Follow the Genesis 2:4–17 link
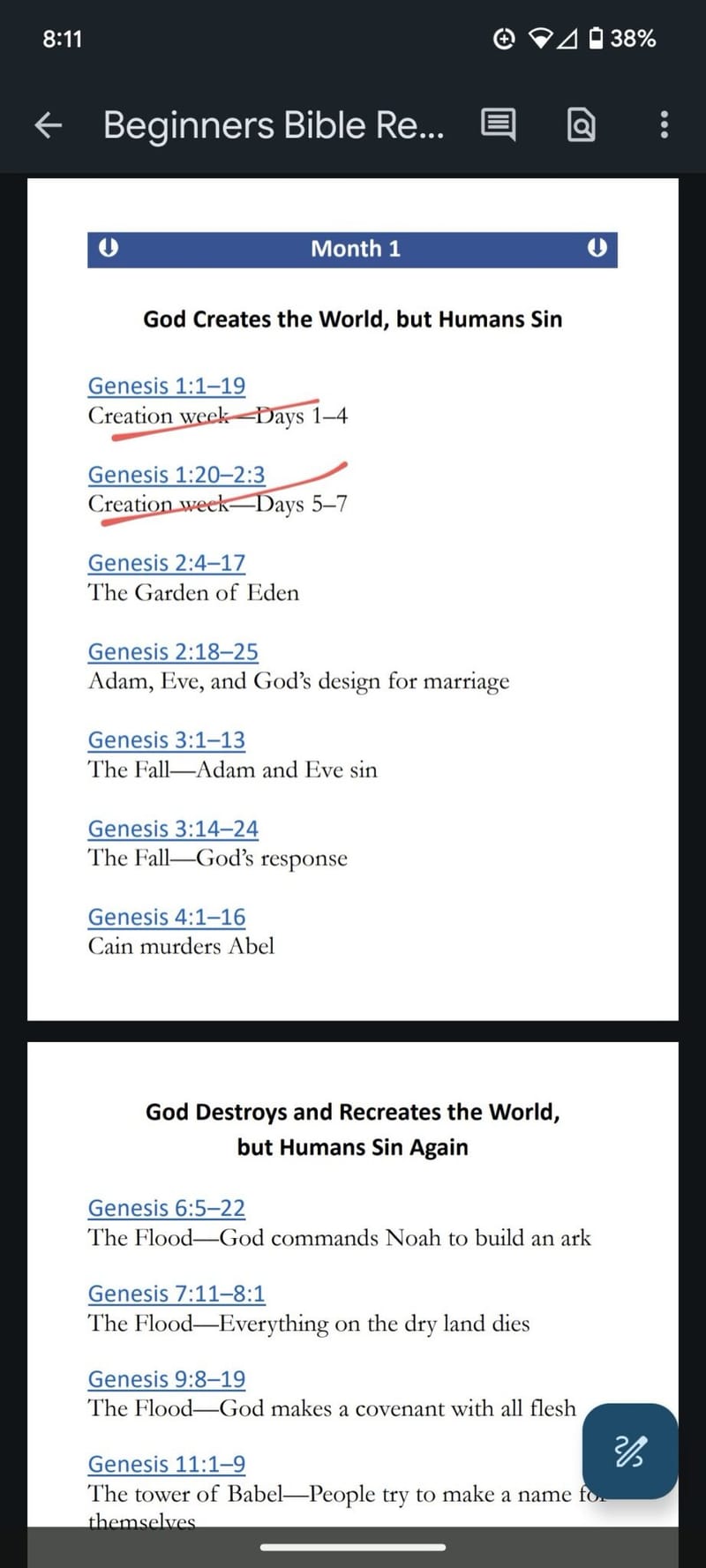This screenshot has height=1568, width=706. (x=166, y=563)
